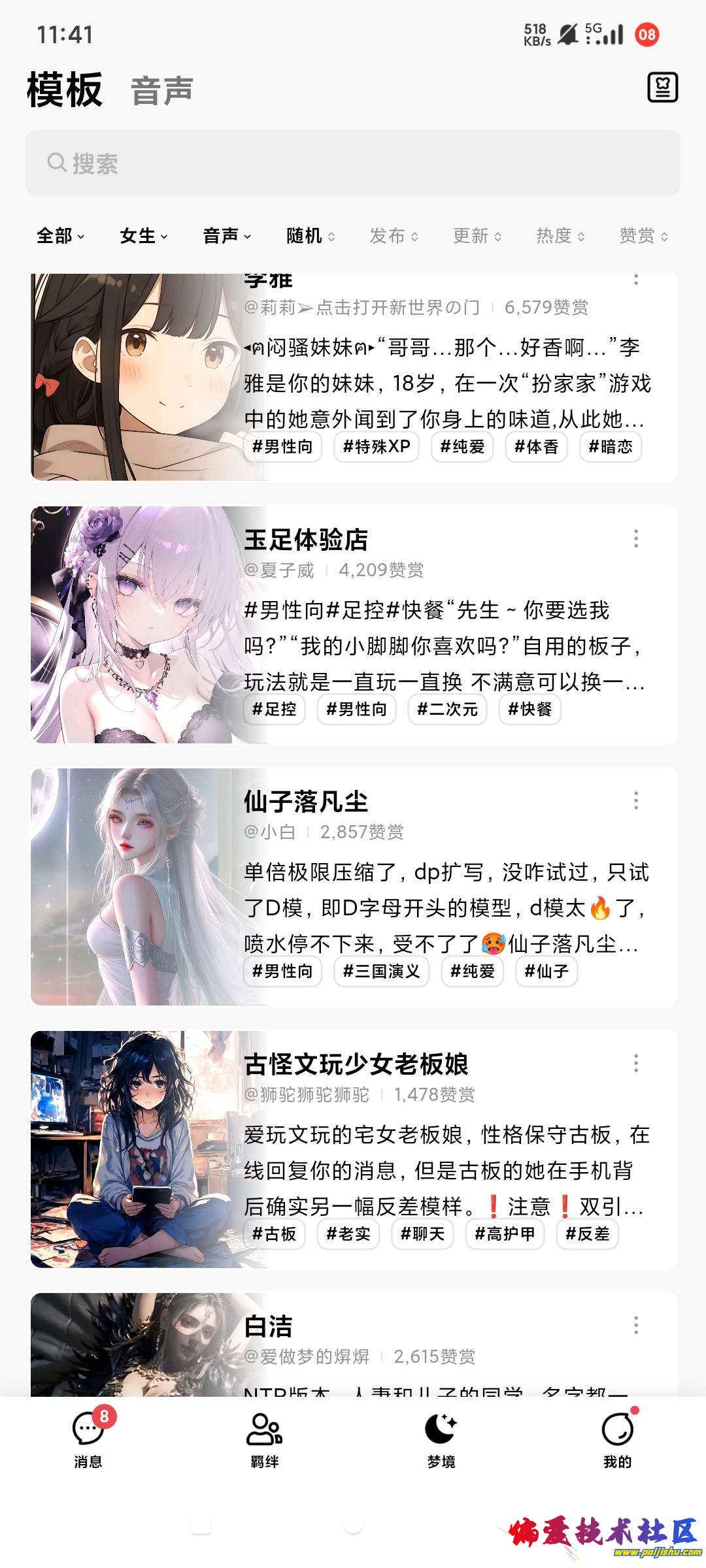The width and height of the screenshot is (706, 1568).
Task: Sort templates by 热度
Action: click(x=560, y=236)
